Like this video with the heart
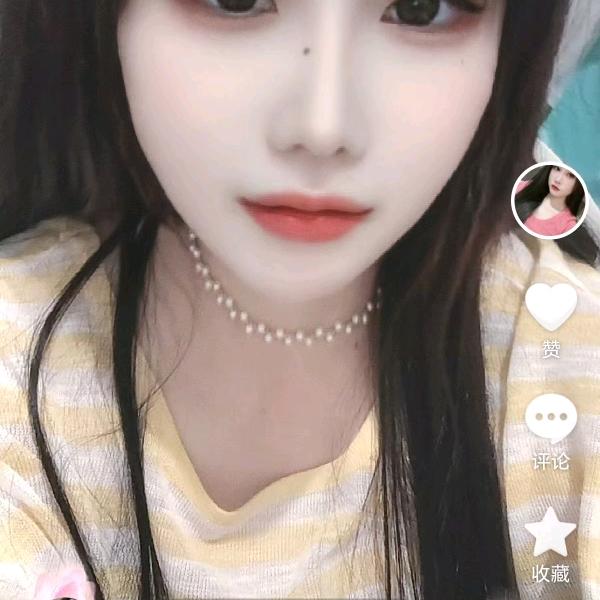 pos(551,306)
